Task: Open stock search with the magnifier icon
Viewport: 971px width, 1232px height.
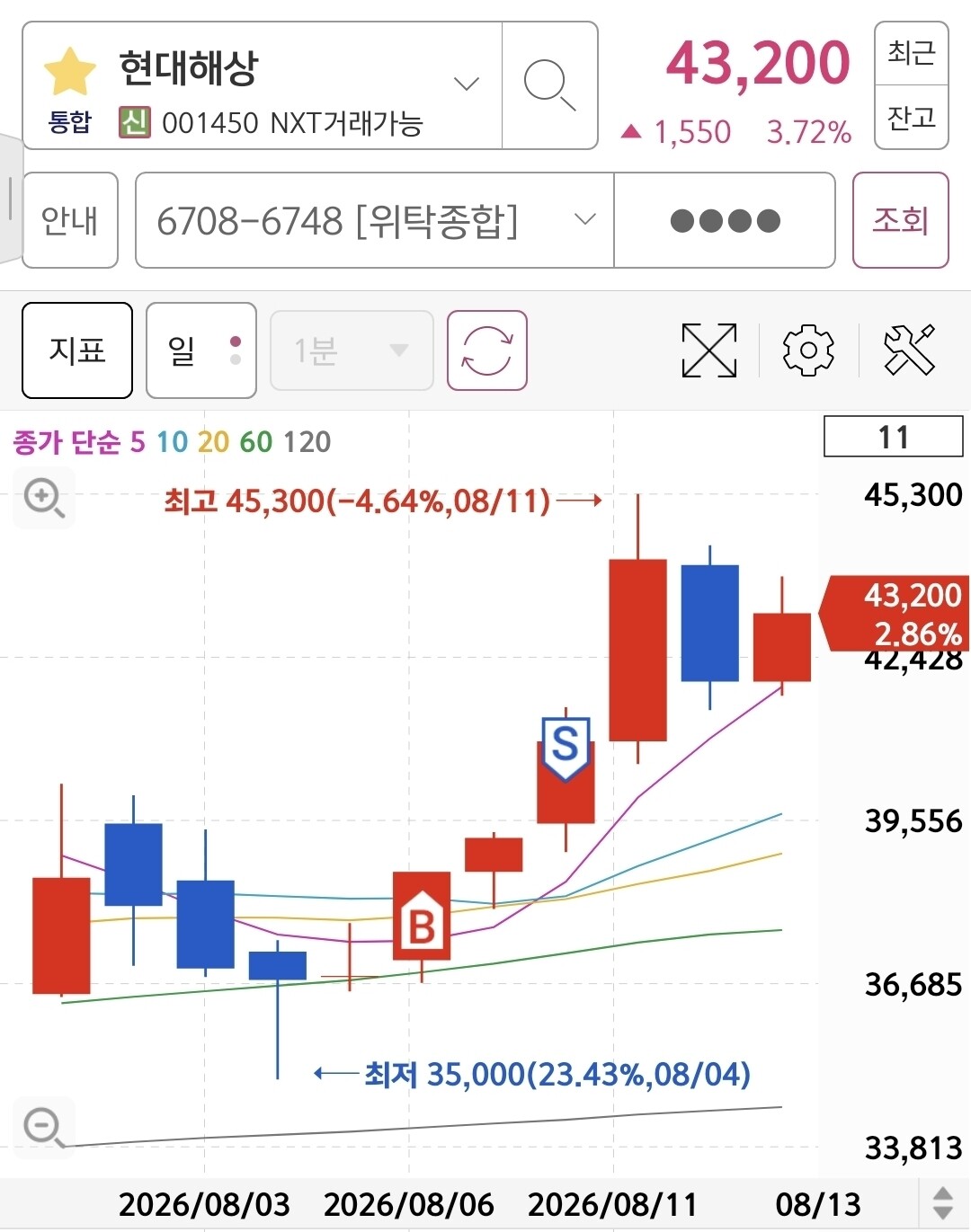Action: (x=549, y=85)
